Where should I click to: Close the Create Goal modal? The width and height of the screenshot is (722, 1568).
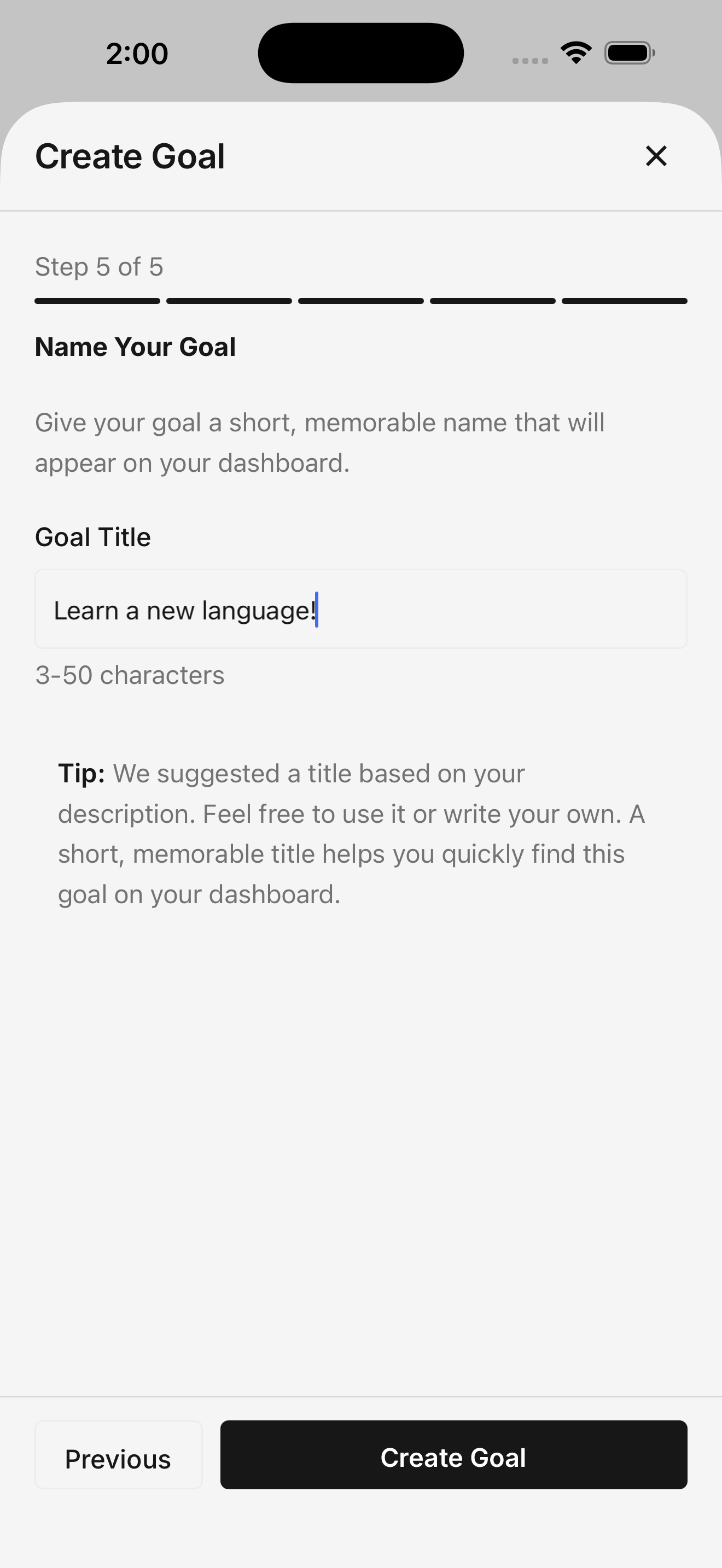click(656, 156)
